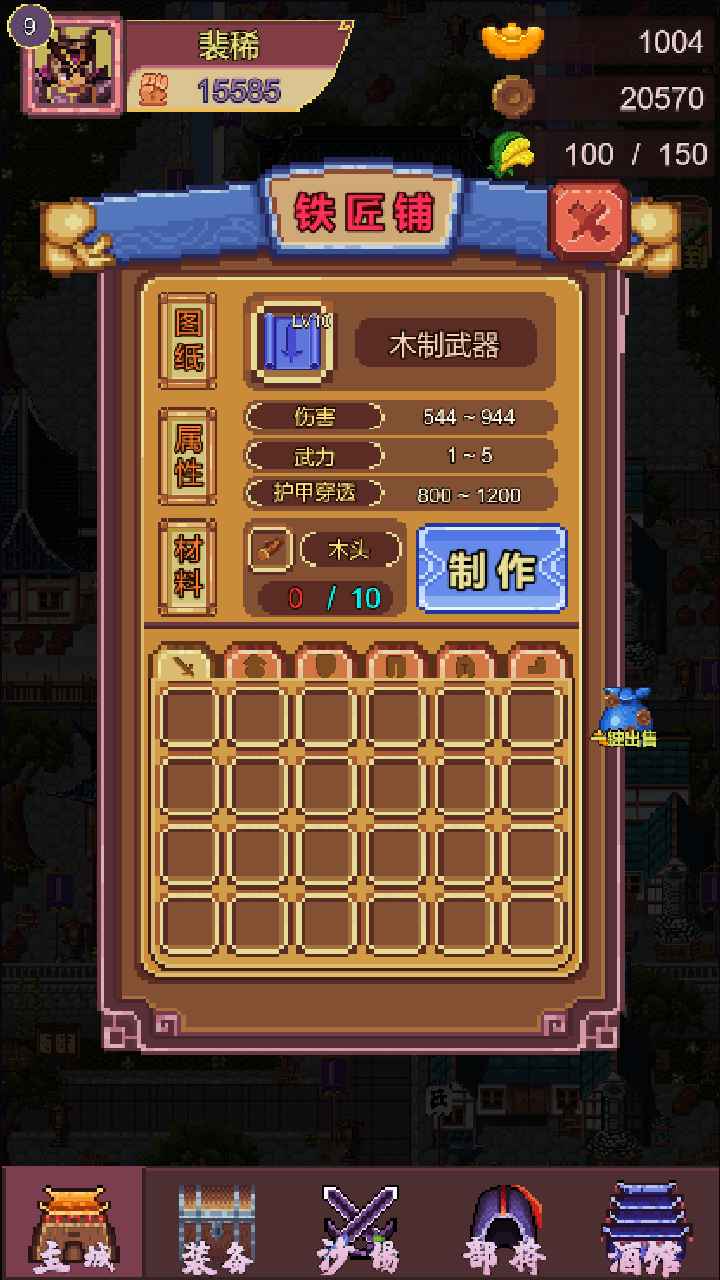The width and height of the screenshot is (720, 1280).
Task: Close the 铁匠铺 blacksmith dialog
Action: click(x=589, y=220)
